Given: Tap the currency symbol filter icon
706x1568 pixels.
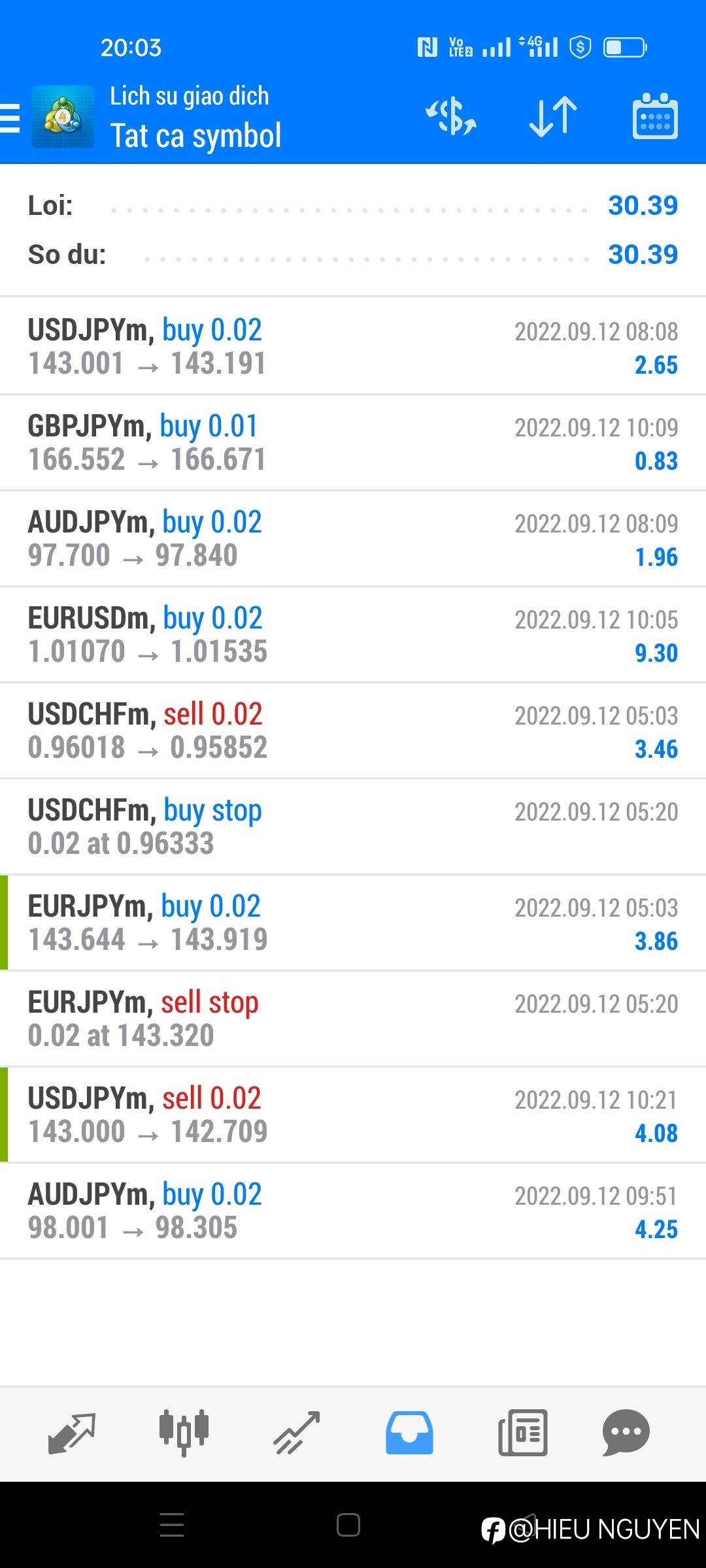Looking at the screenshot, I should point(451,117).
